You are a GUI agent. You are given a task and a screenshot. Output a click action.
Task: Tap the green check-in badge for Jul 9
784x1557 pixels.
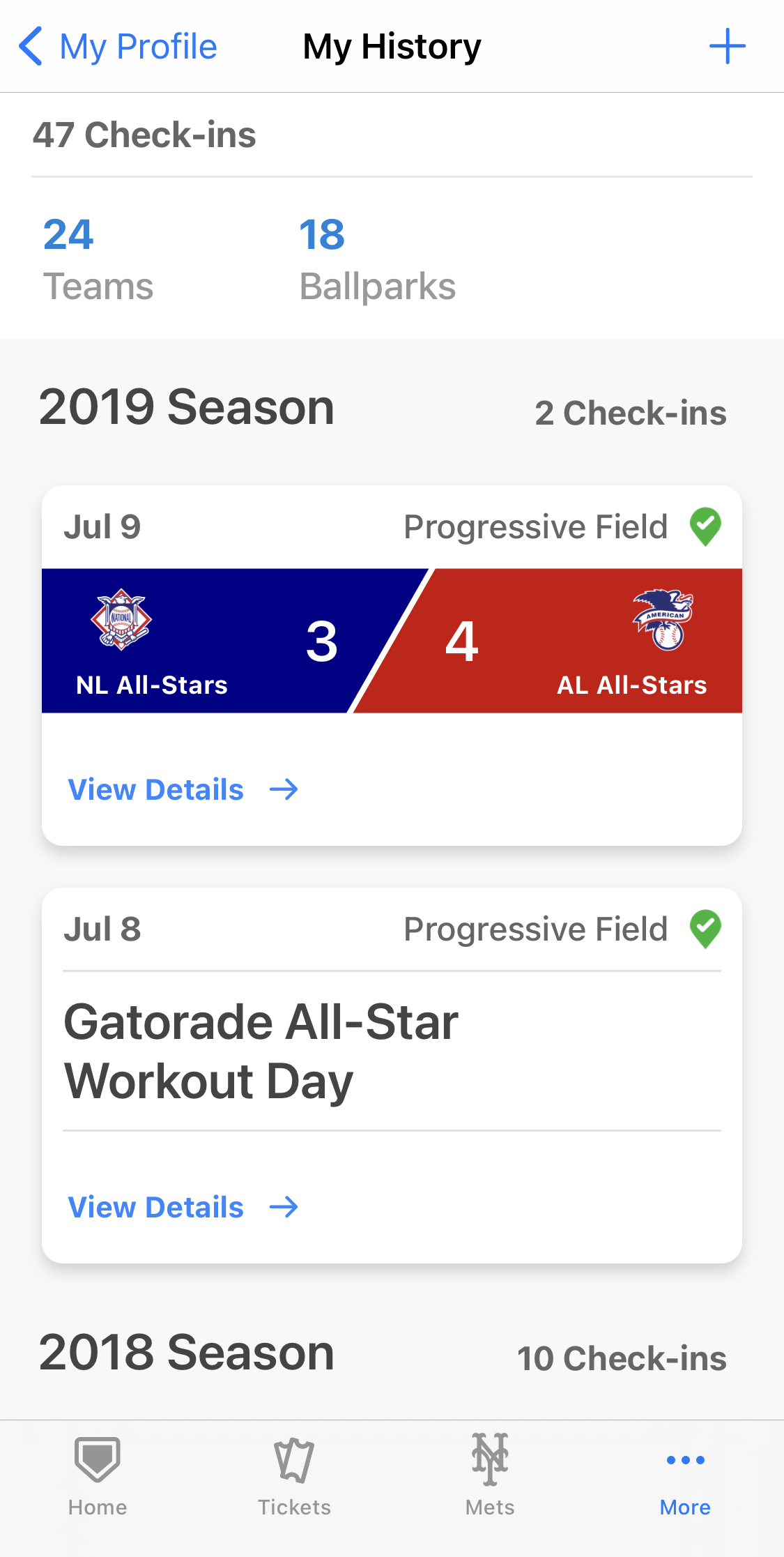coord(706,526)
